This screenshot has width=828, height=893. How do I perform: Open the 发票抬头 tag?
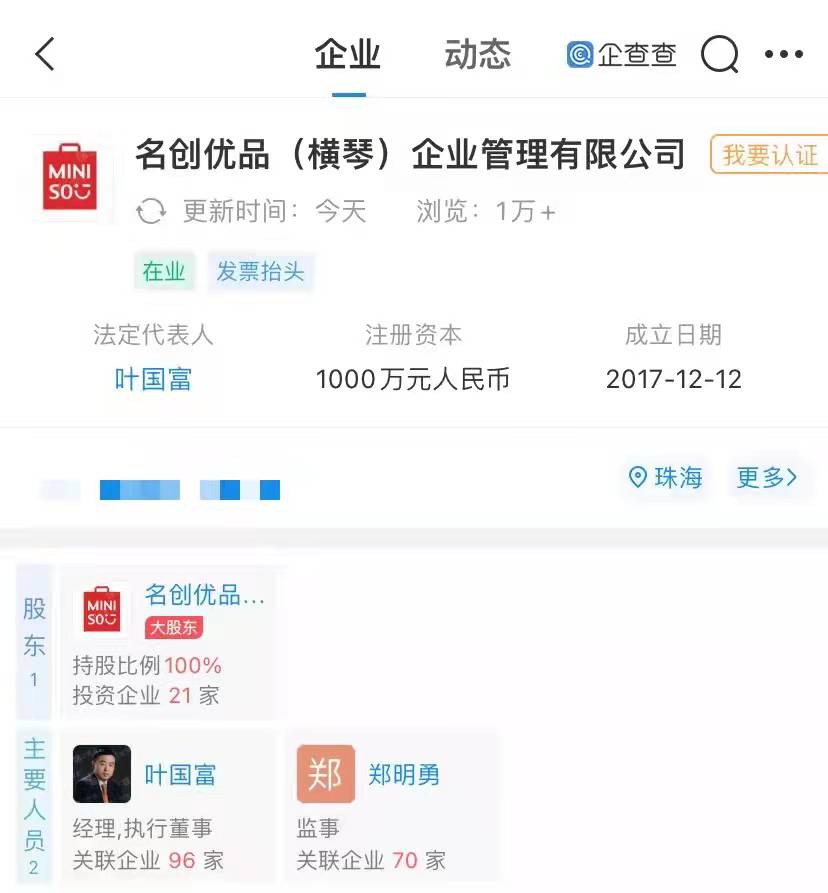coord(260,272)
